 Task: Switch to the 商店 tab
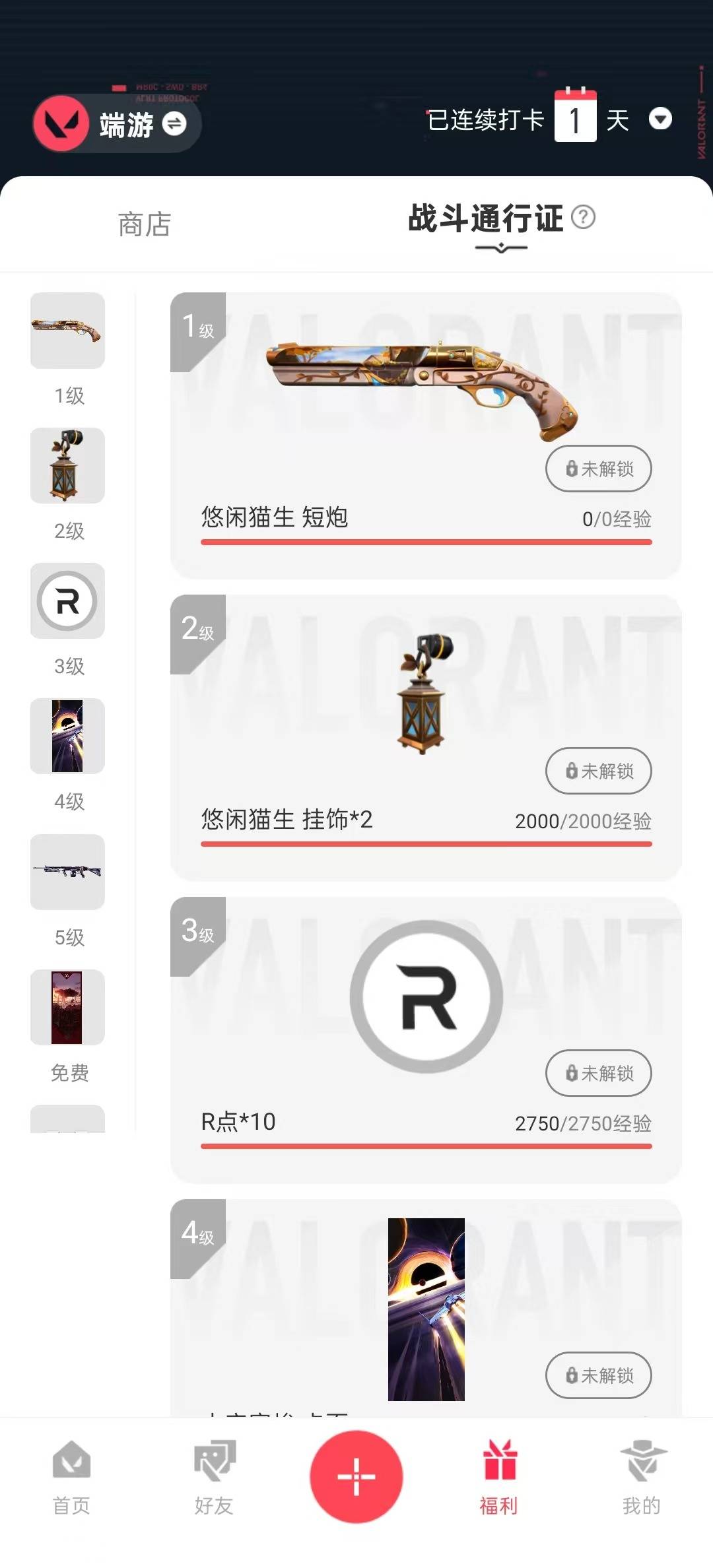pyautogui.click(x=144, y=224)
